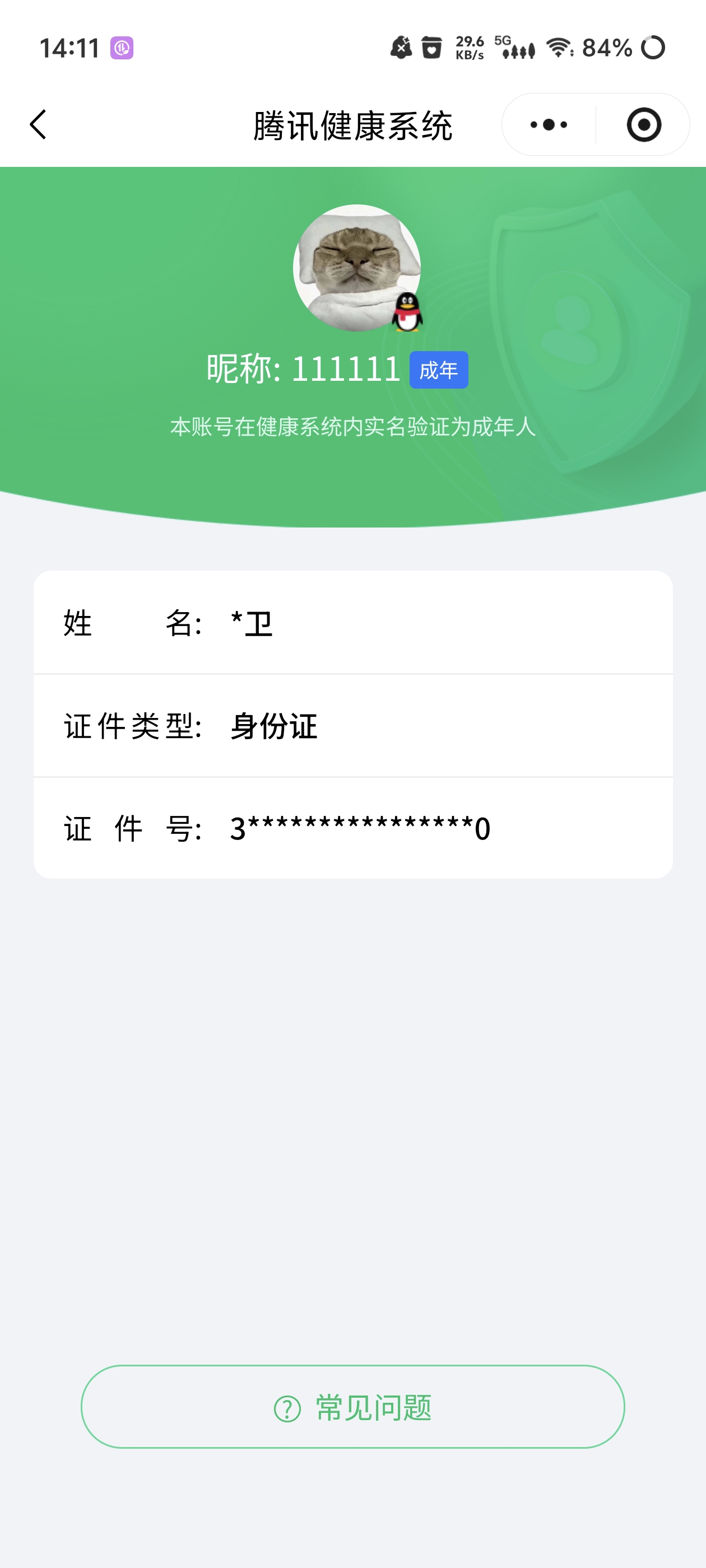Image resolution: width=706 pixels, height=1568 pixels.
Task: Tap the circle capsule button to close mini program
Action: point(644,124)
